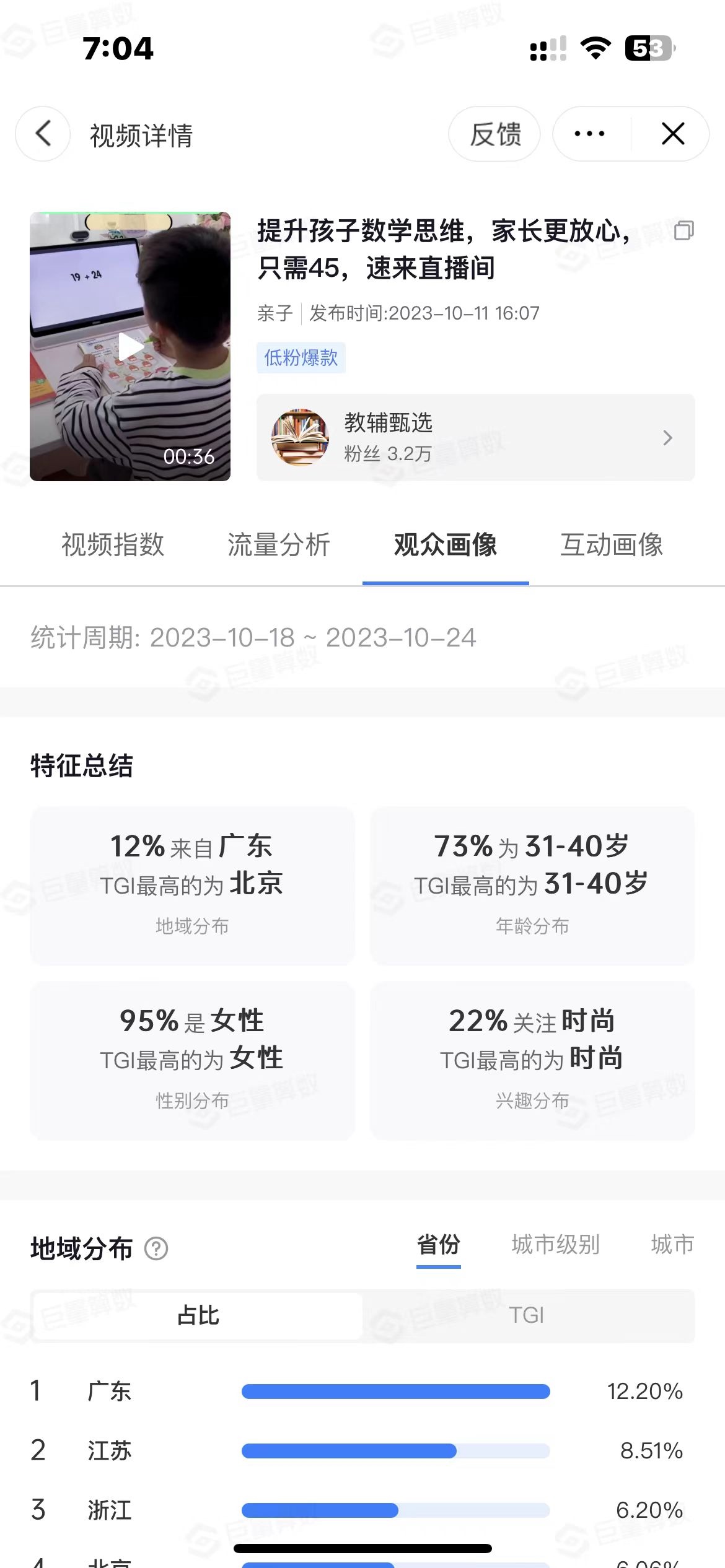Switch region view to 城市级别
This screenshot has width=725, height=1568.
(555, 1245)
